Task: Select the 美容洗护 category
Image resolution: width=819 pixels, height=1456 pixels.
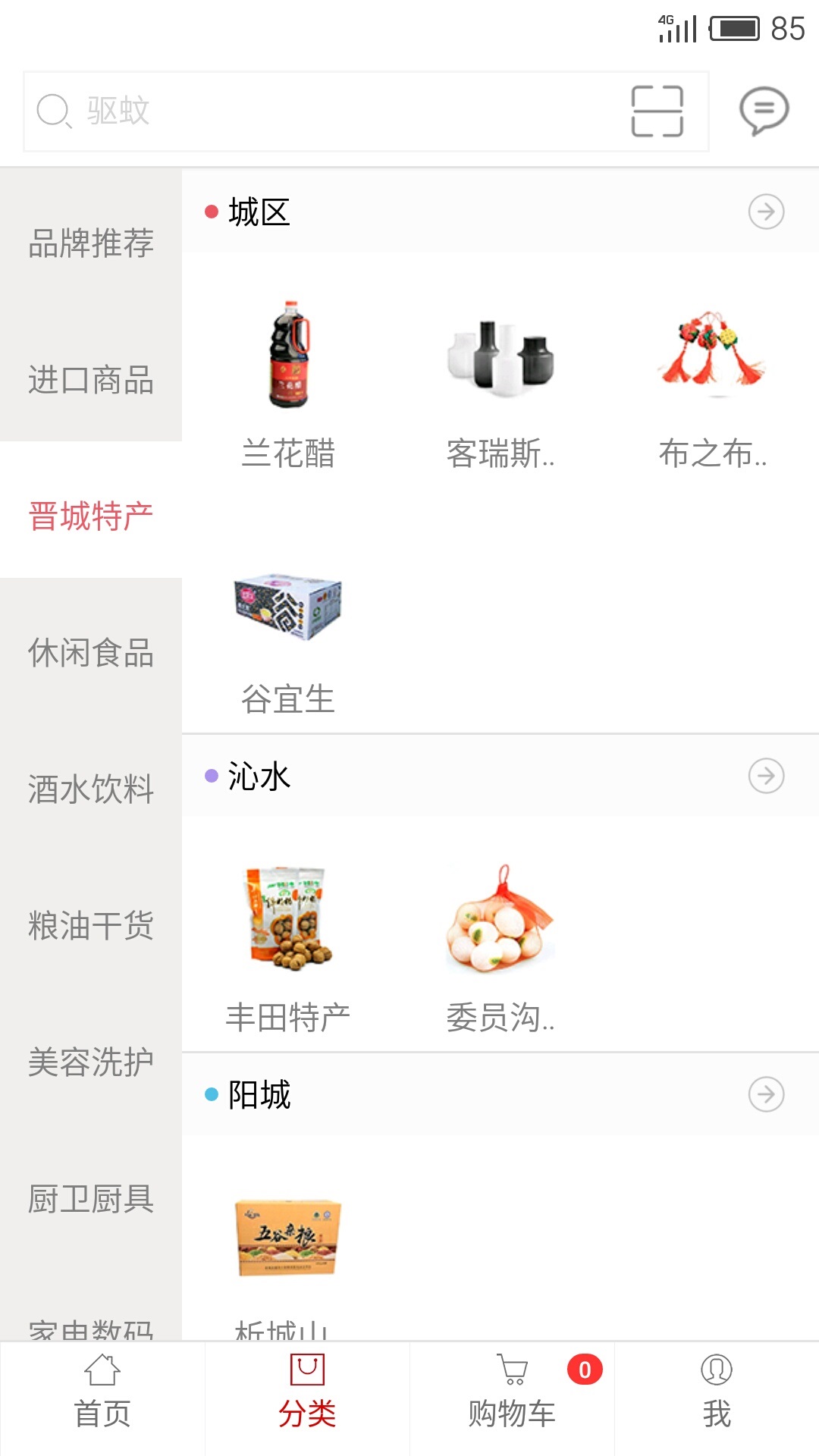Action: click(91, 1062)
